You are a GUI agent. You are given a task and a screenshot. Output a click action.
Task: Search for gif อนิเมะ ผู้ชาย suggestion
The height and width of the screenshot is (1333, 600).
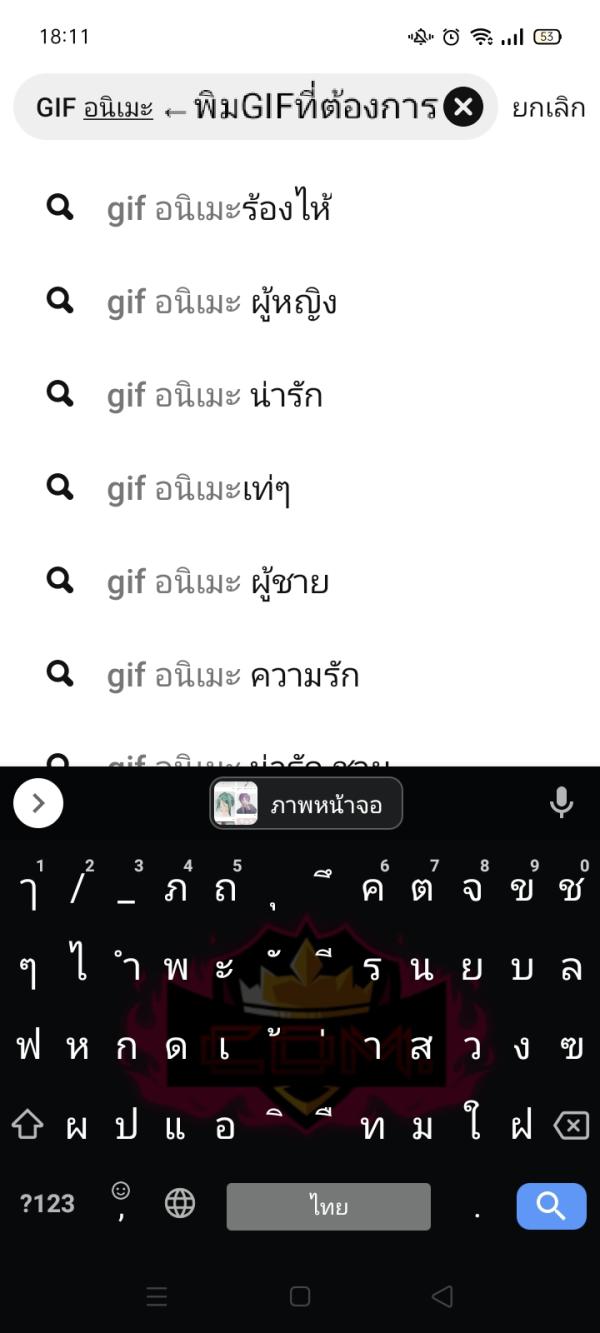[217, 582]
